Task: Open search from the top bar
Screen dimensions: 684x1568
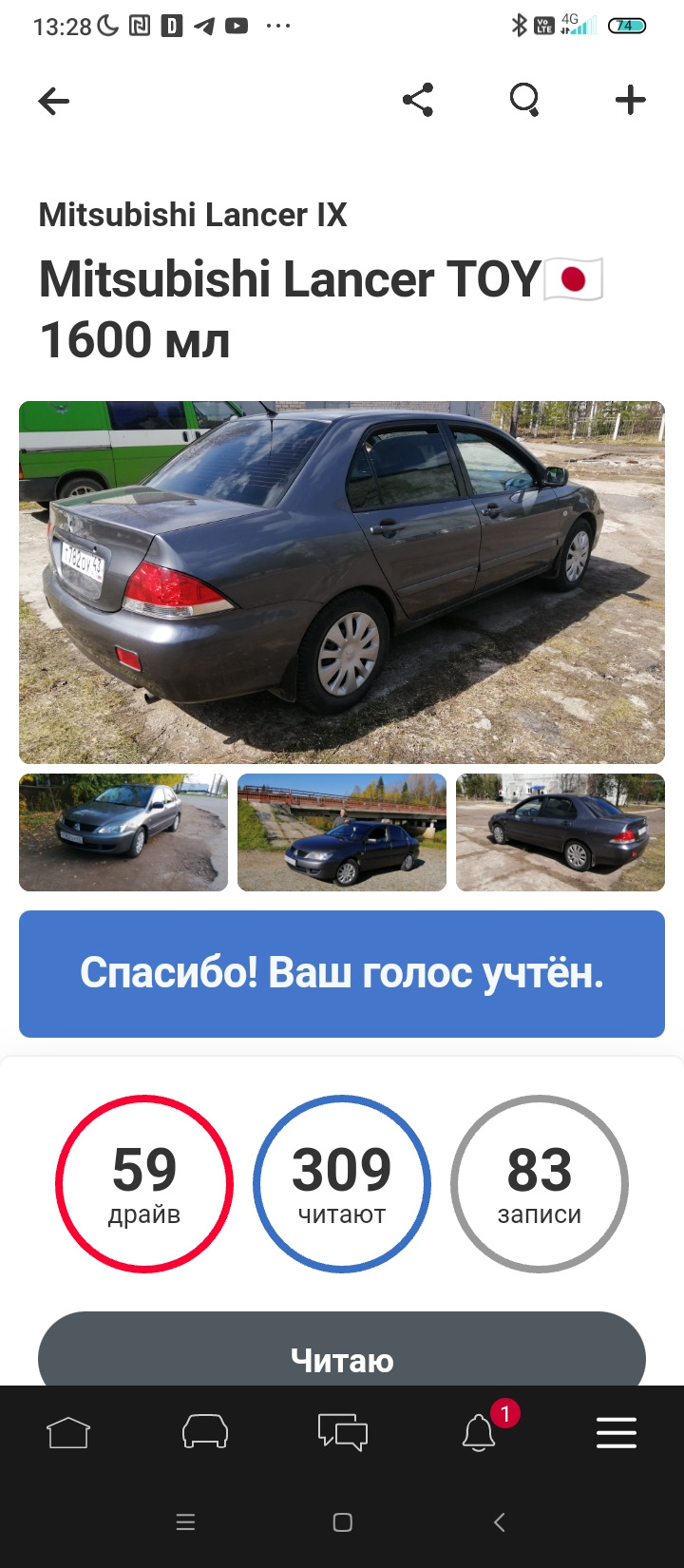Action: tap(524, 99)
